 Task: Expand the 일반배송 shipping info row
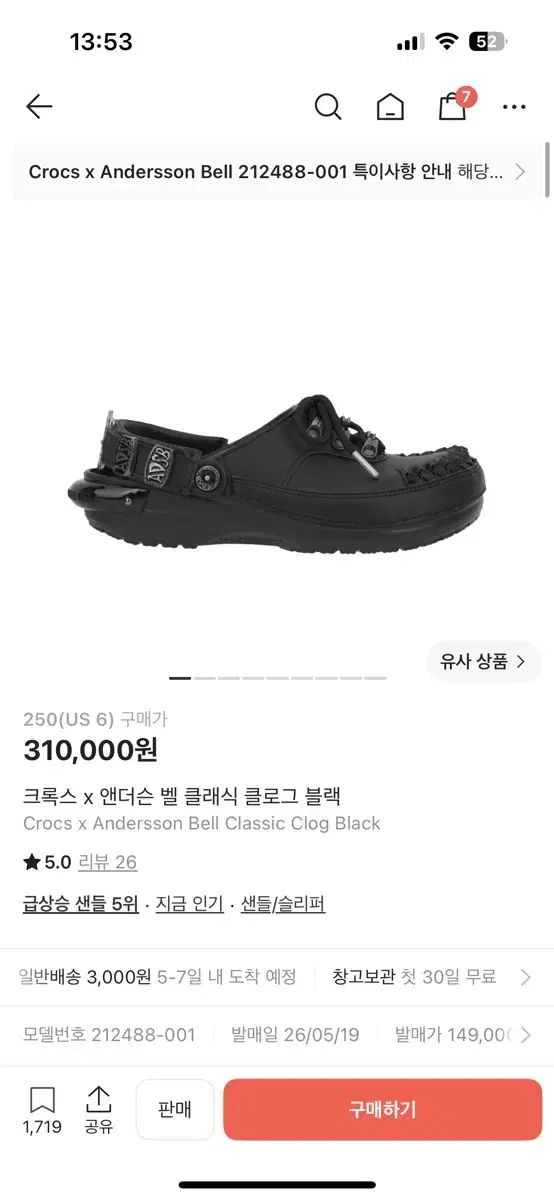click(277, 977)
